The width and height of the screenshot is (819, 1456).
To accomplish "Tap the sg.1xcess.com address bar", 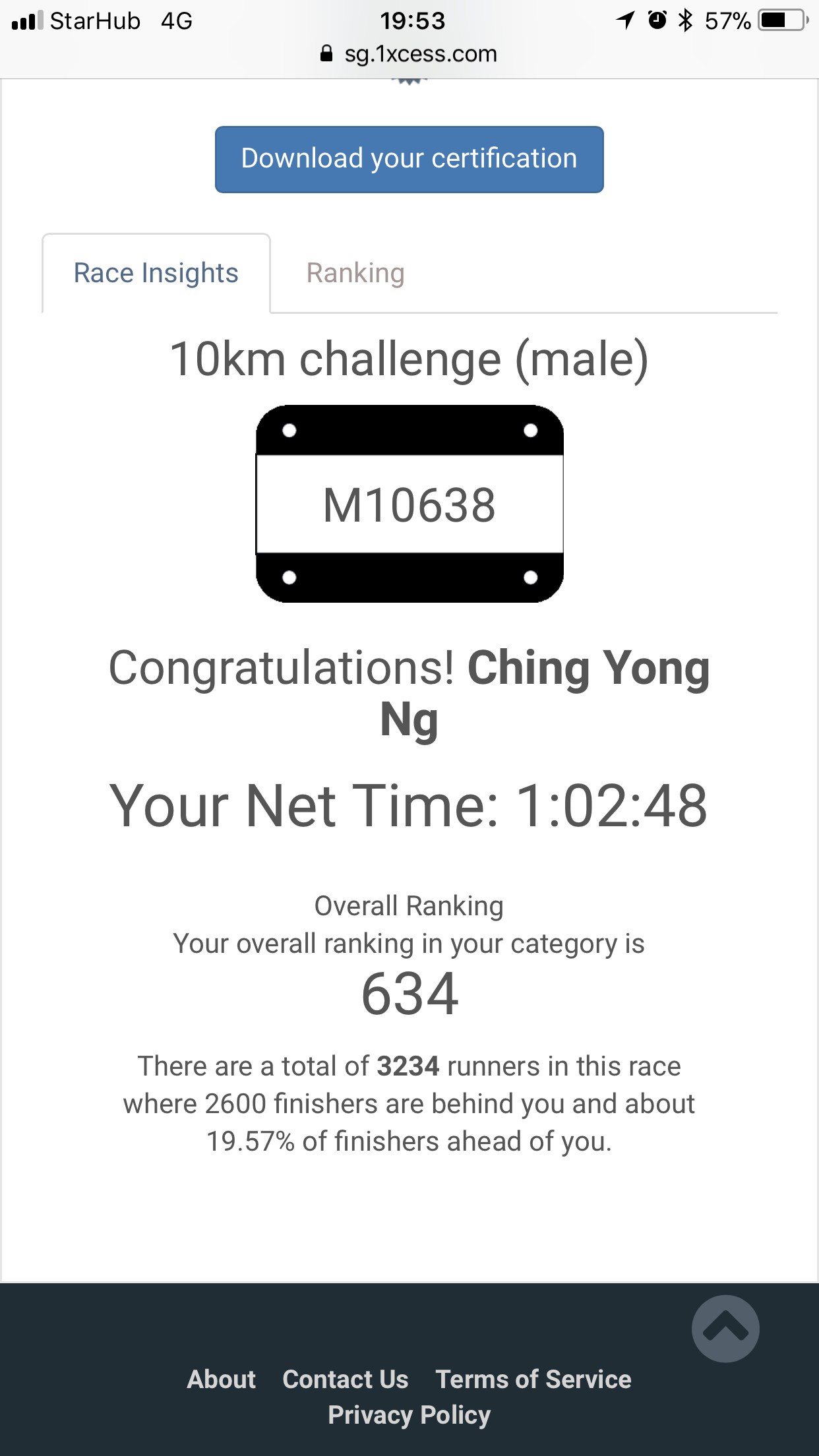I will pyautogui.click(x=409, y=54).
